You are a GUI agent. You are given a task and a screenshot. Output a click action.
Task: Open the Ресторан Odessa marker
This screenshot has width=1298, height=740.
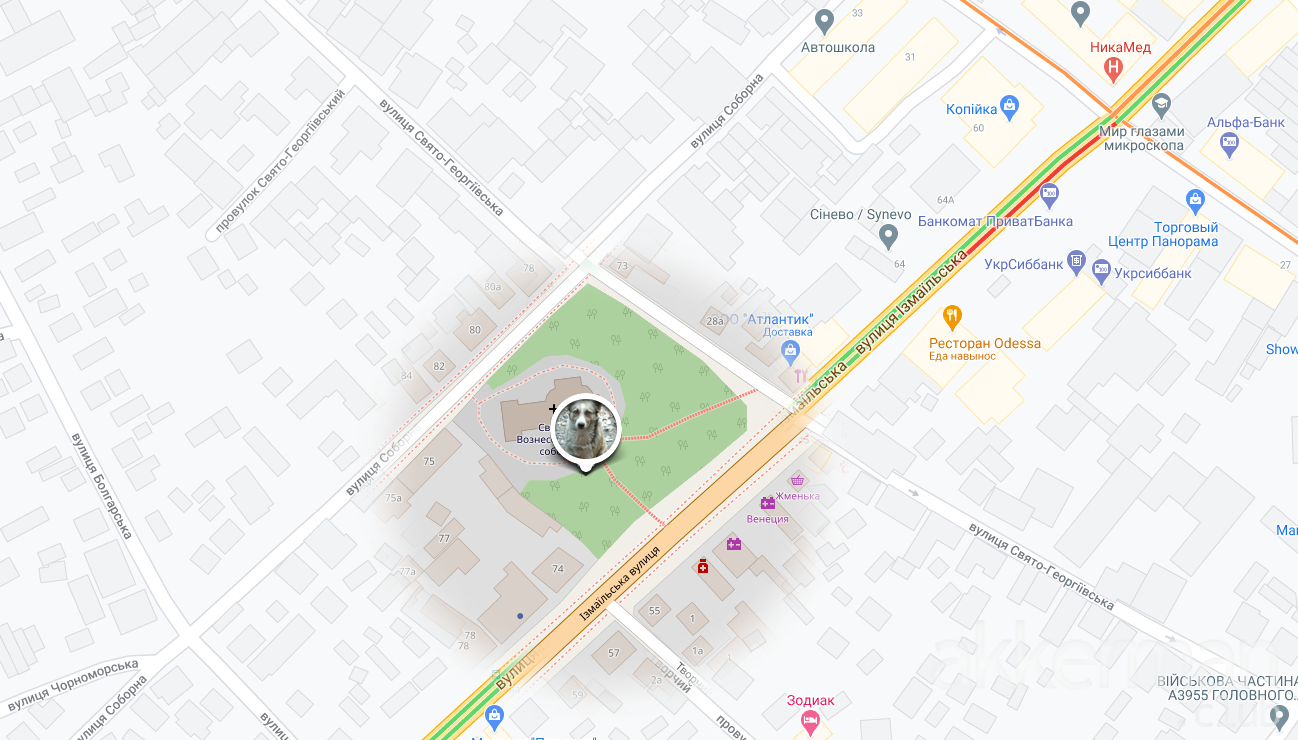click(x=952, y=318)
